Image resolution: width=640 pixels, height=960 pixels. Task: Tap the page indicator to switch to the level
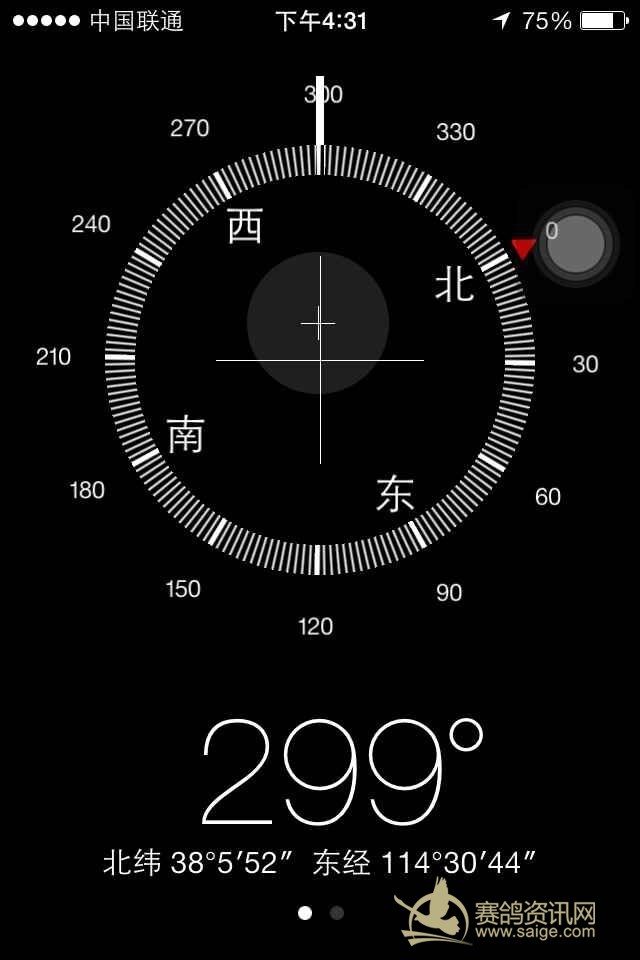tap(337, 913)
